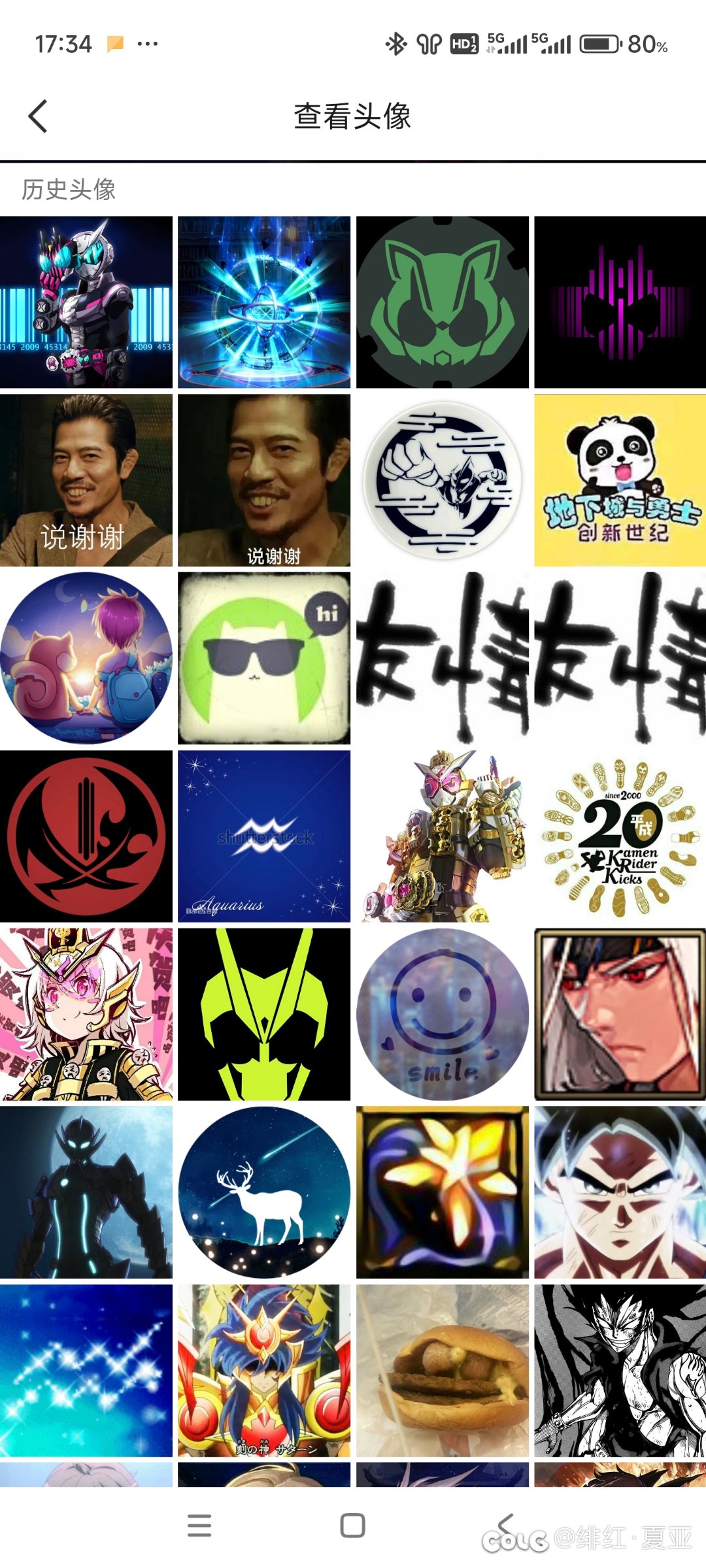Open the blurry 'smile' face avatar

pyautogui.click(x=443, y=1014)
